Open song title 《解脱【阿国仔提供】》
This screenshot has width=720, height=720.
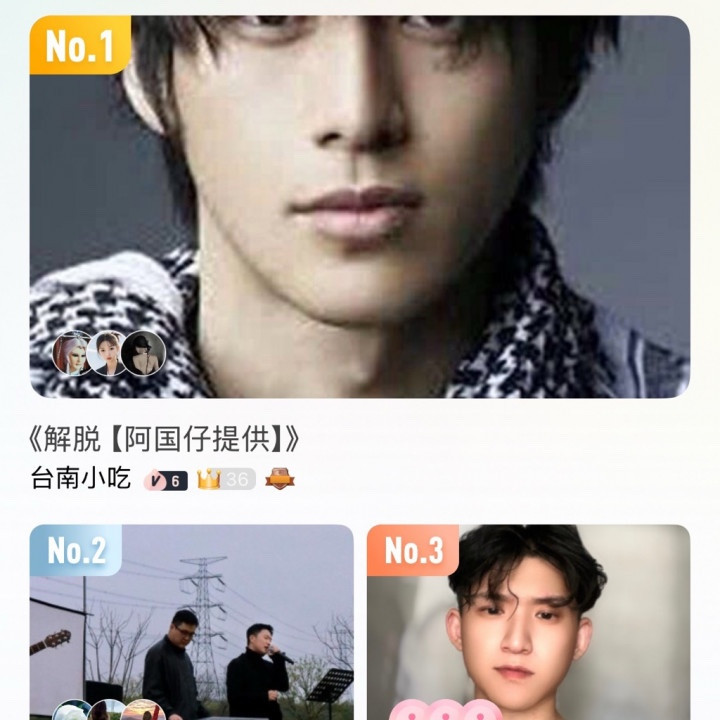point(164,439)
